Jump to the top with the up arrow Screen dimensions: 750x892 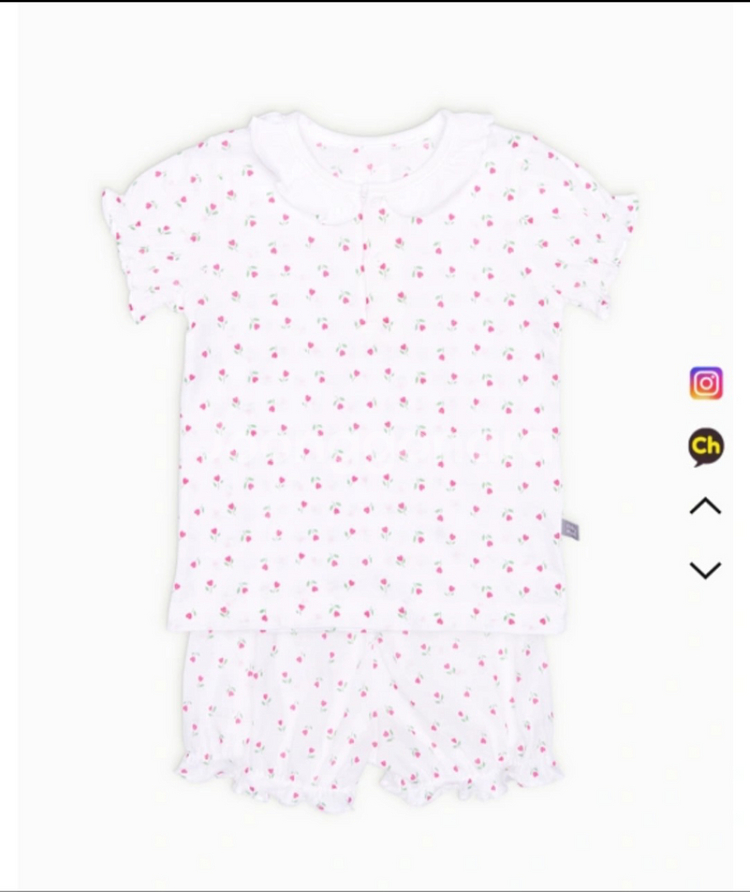coord(706,506)
